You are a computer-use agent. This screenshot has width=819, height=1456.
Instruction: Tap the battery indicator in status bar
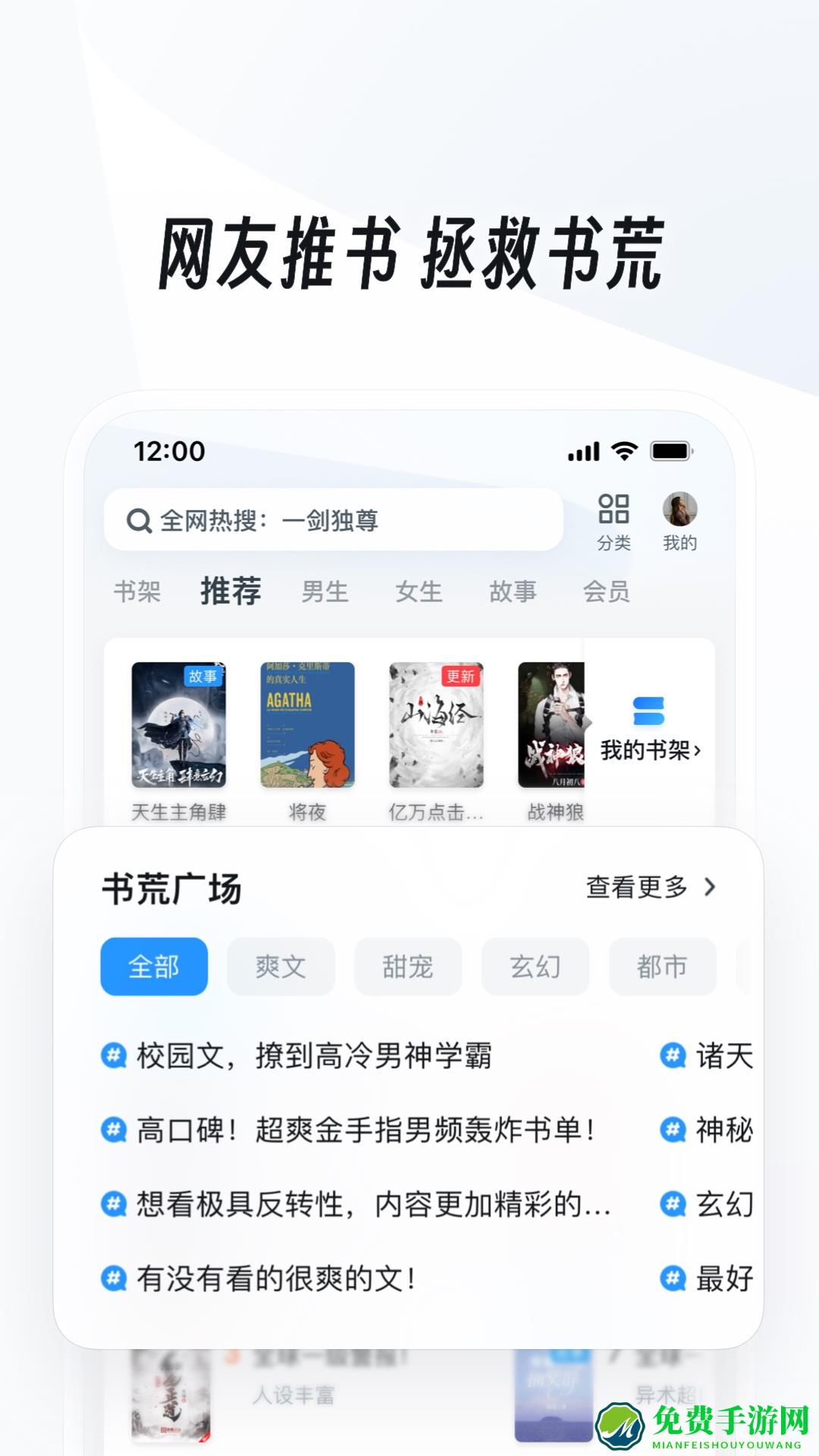click(x=673, y=451)
